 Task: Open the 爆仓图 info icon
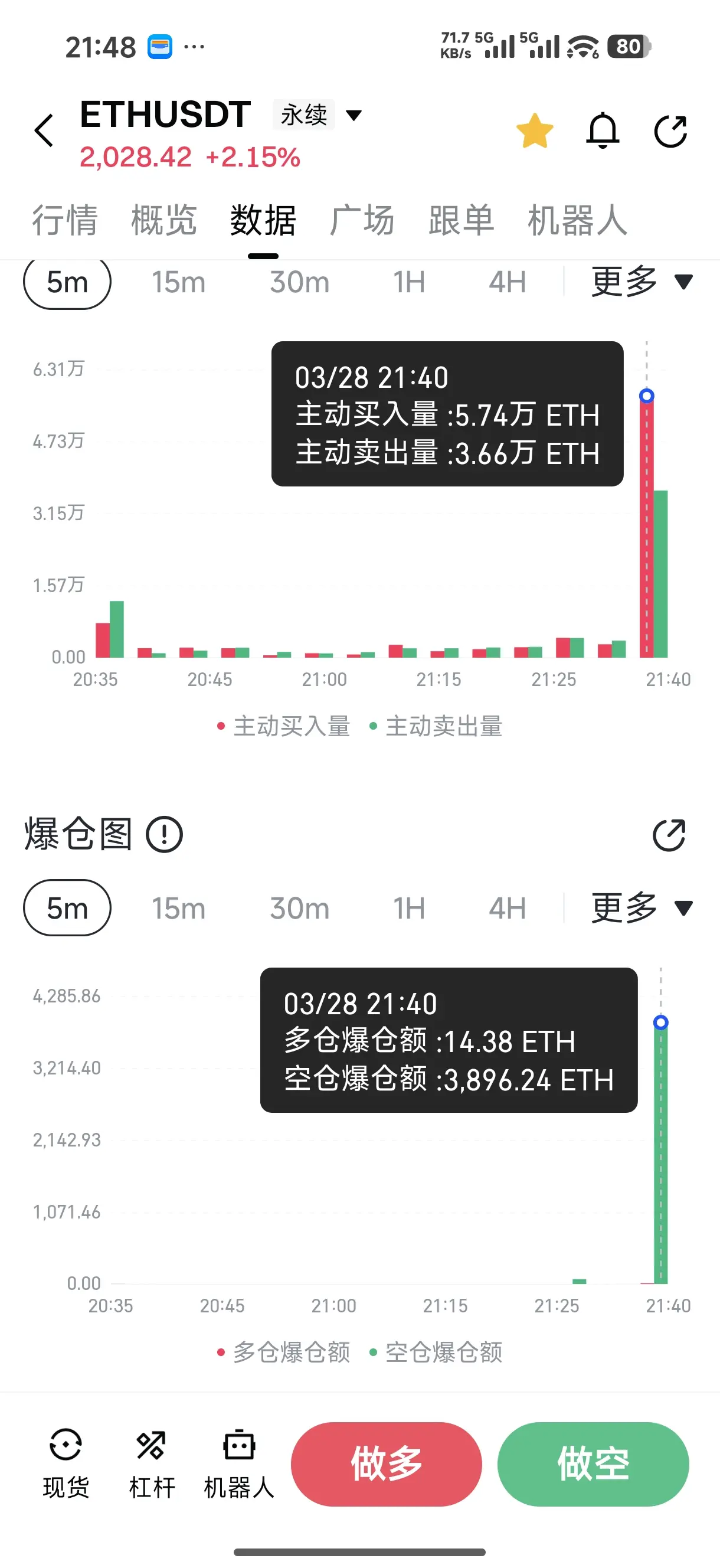[x=164, y=834]
